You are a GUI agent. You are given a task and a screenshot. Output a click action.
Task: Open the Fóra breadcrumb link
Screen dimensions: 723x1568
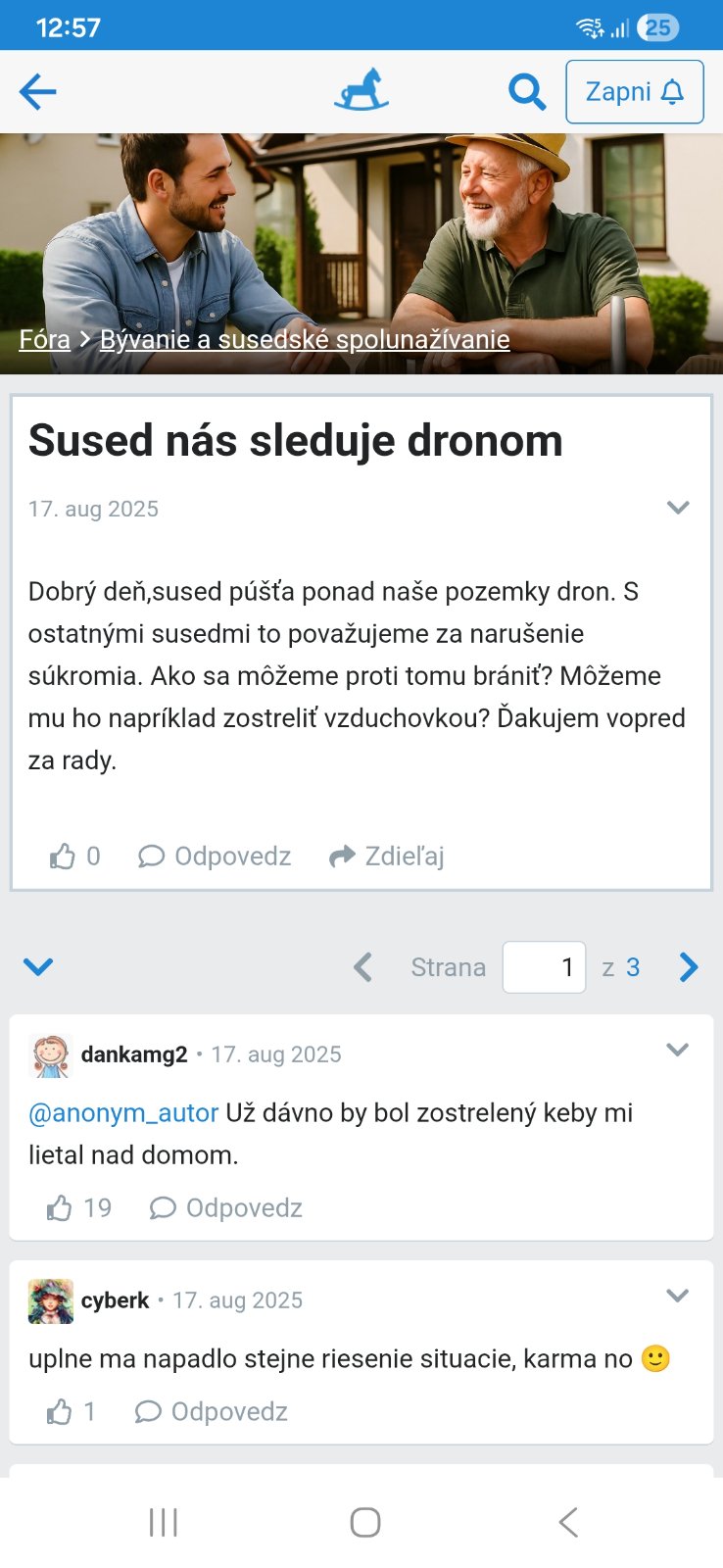click(45, 339)
